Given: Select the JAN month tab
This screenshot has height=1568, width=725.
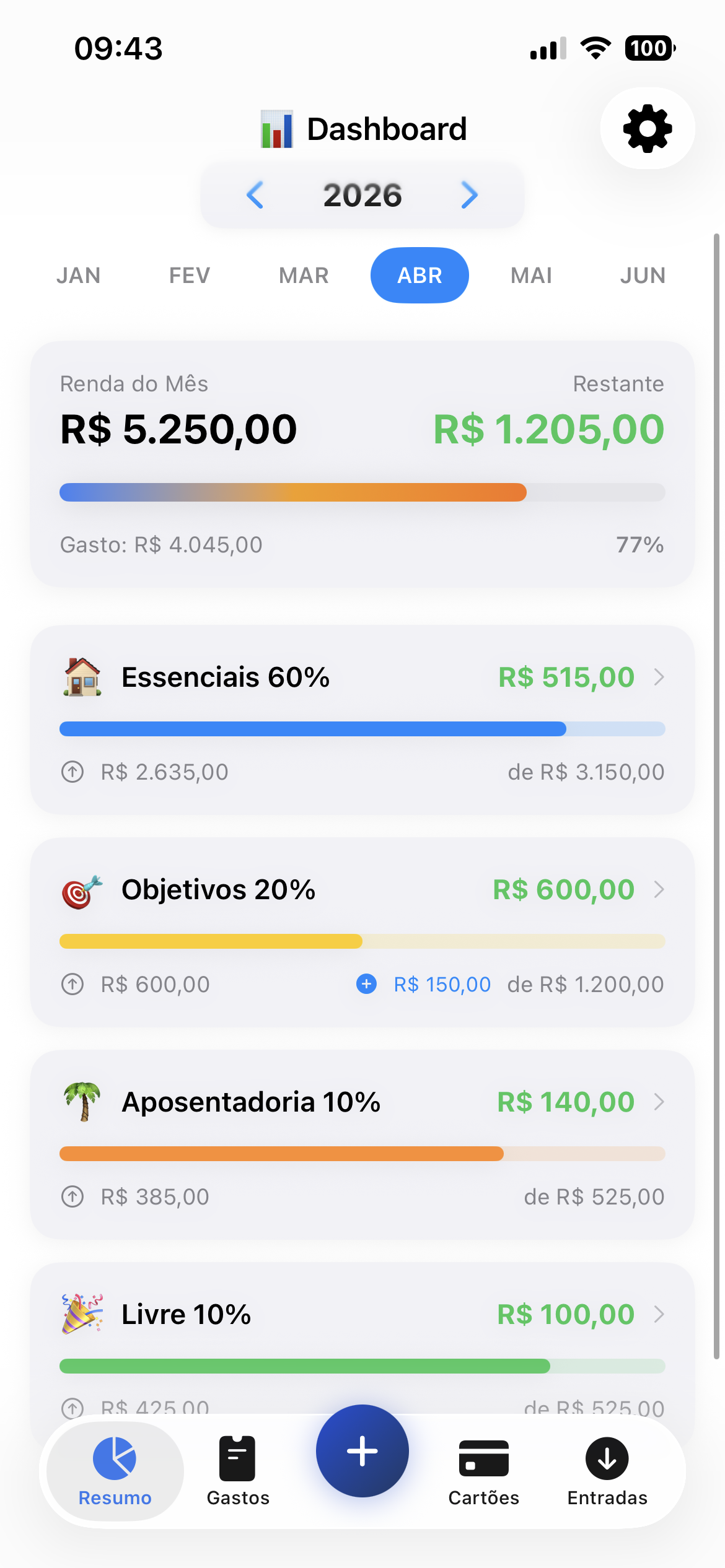Looking at the screenshot, I should [79, 276].
